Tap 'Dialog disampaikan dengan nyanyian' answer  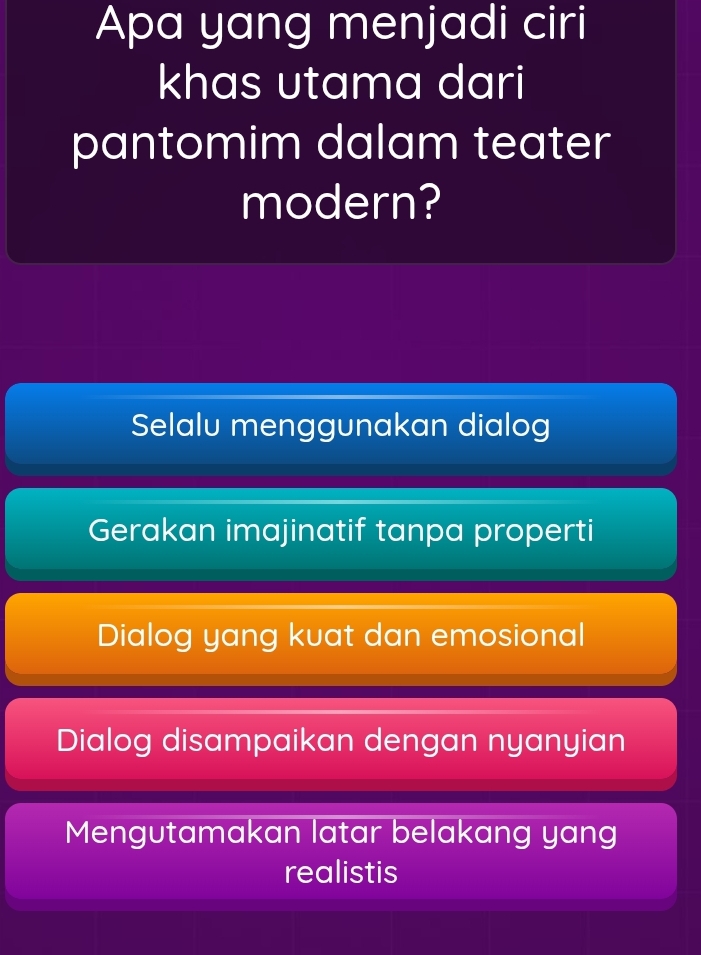(341, 741)
